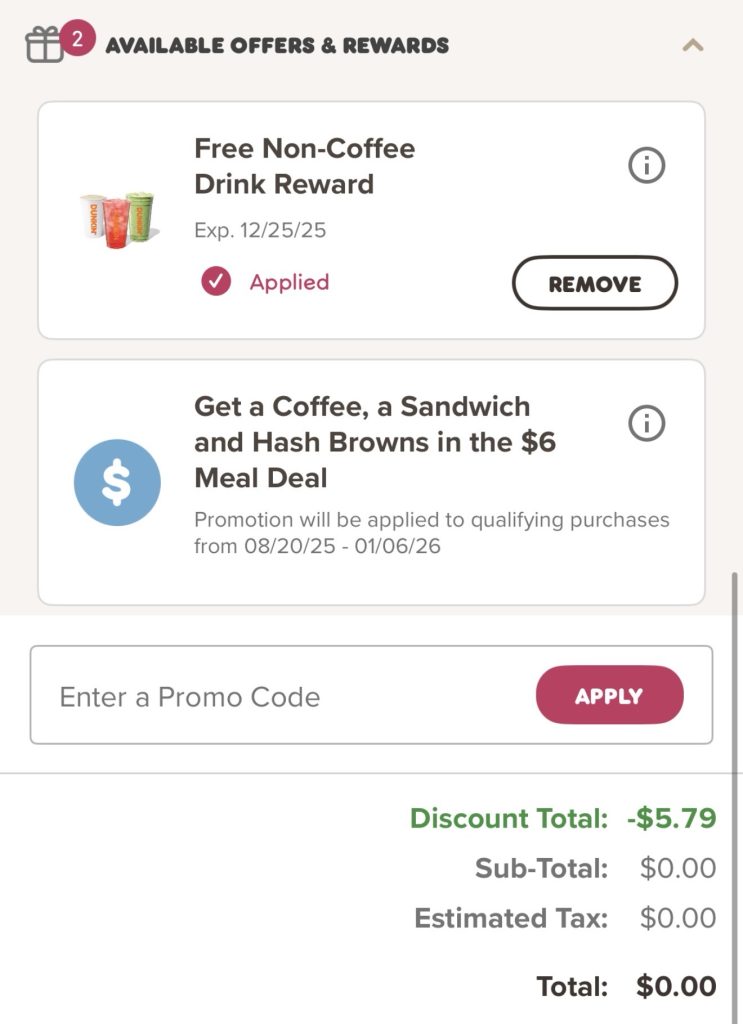Open info for Free Non-Coffee Drink Reward
Screen dimensions: 743x1024
pyautogui.click(x=646, y=166)
